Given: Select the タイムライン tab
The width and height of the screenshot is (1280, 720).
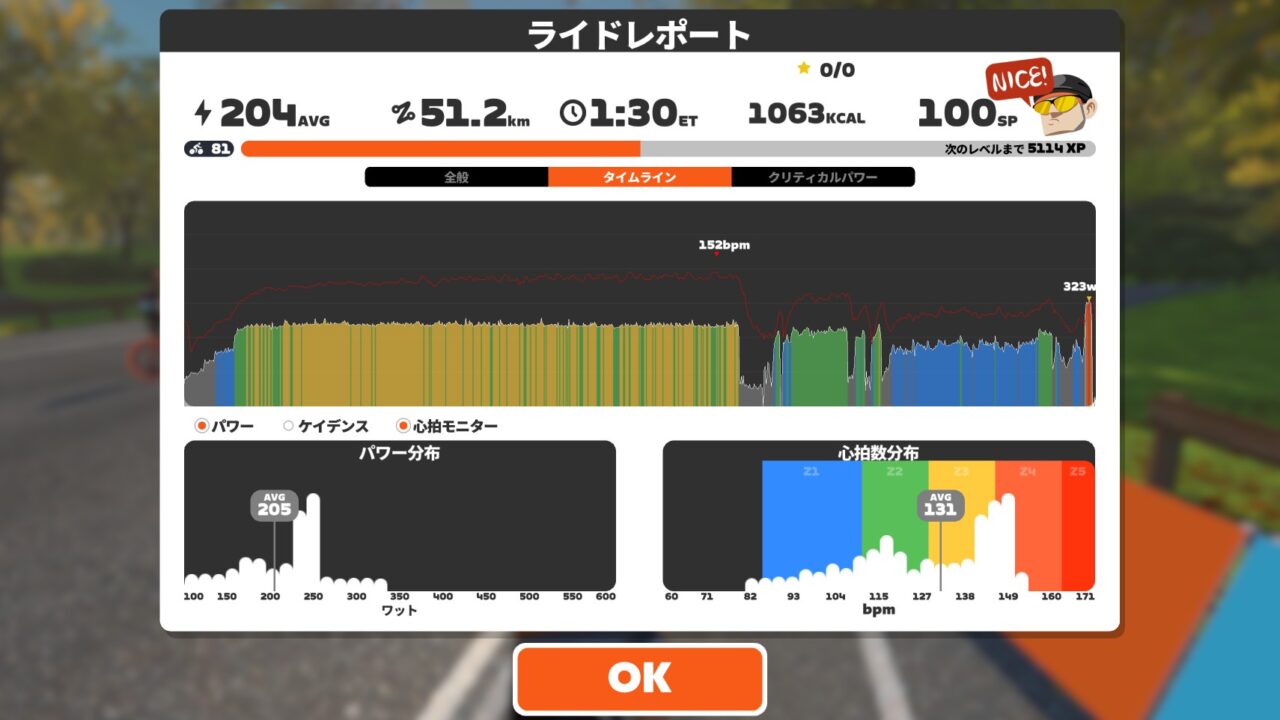Looking at the screenshot, I should coord(639,177).
